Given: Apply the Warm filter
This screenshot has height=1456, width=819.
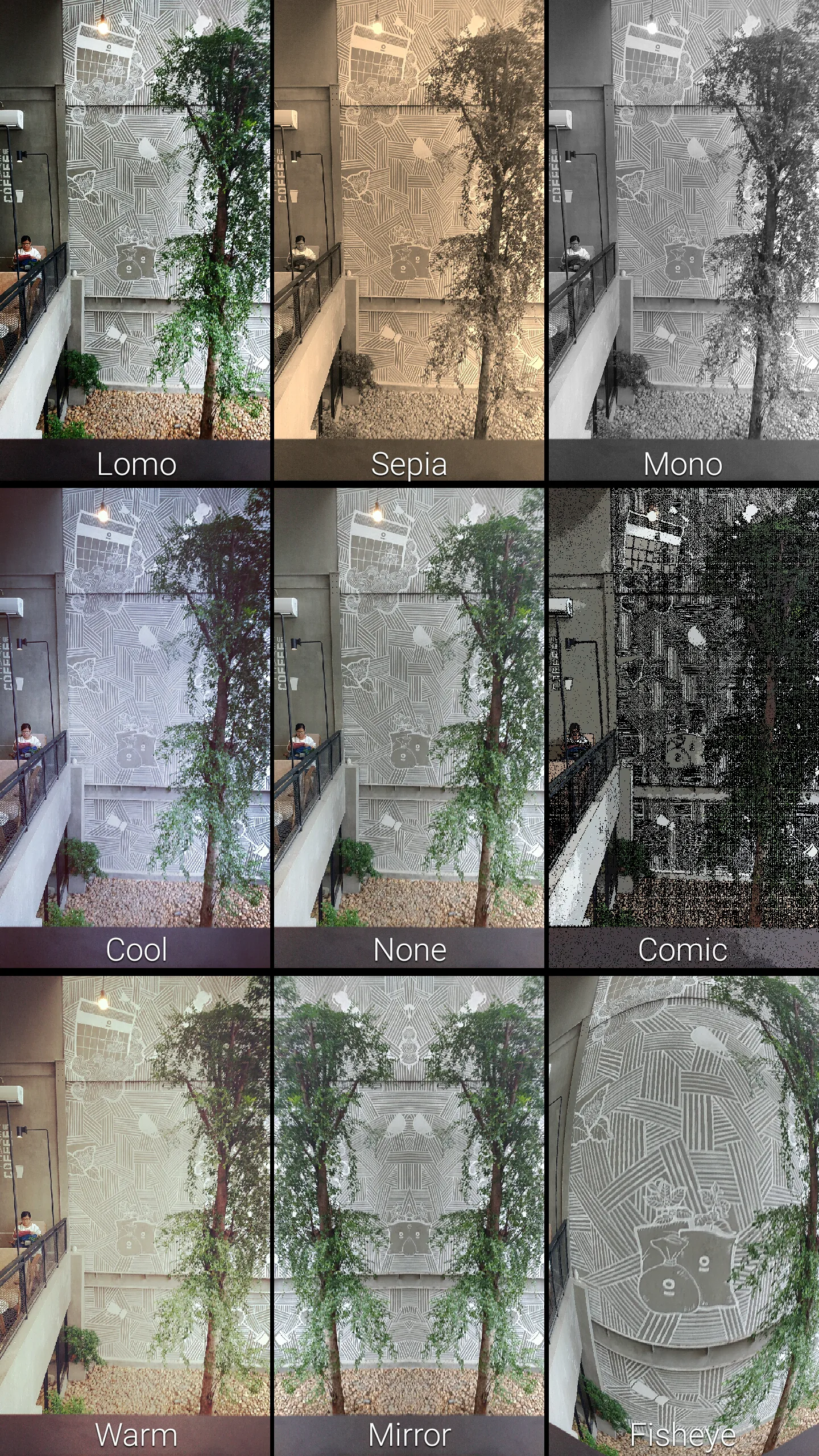Looking at the screenshot, I should click(135, 1215).
